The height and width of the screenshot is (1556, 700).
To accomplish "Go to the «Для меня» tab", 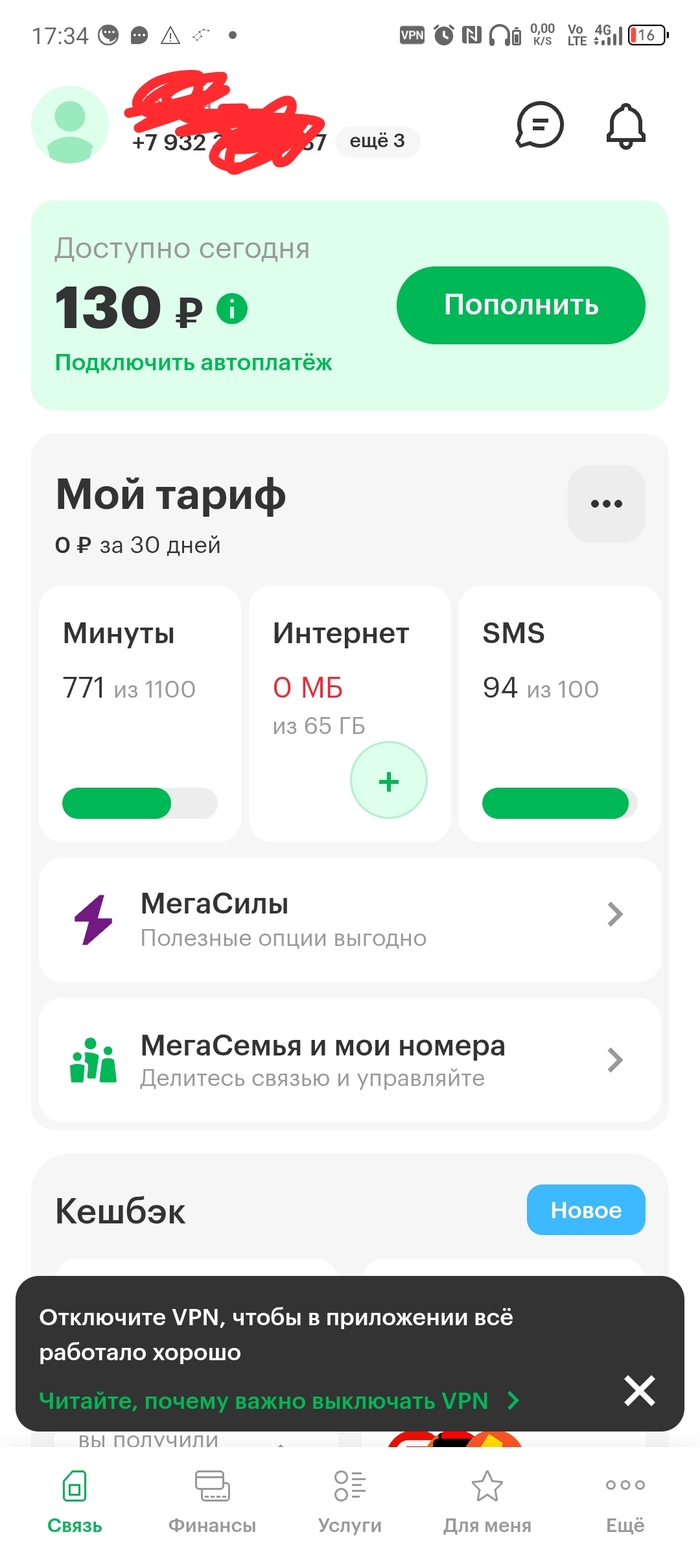I will point(487,1502).
